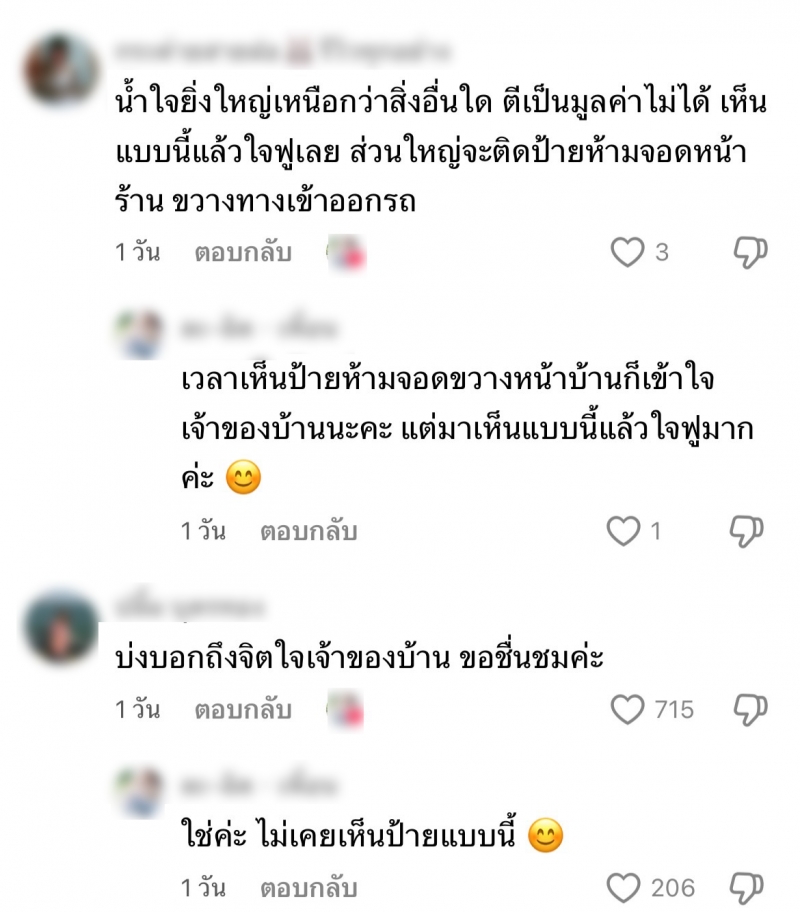Viewport: 800px width, 912px height.
Task: Open profile photo of the "น้ำใจยิ่งใหญ่" commenter
Action: pyautogui.click(x=62, y=70)
